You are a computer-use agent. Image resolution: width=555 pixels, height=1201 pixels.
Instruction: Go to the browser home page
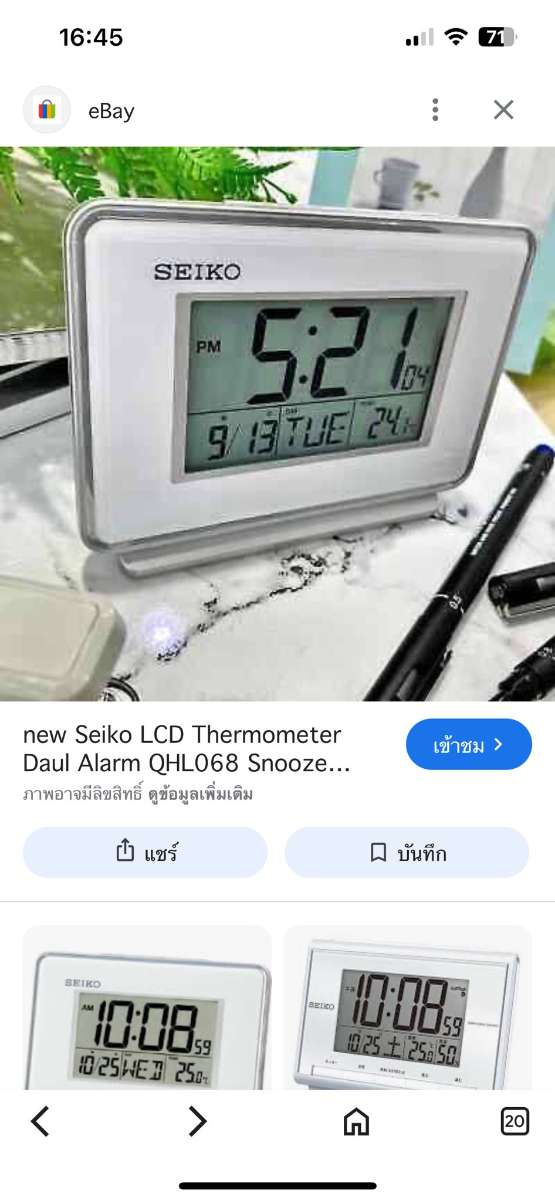point(356,1122)
